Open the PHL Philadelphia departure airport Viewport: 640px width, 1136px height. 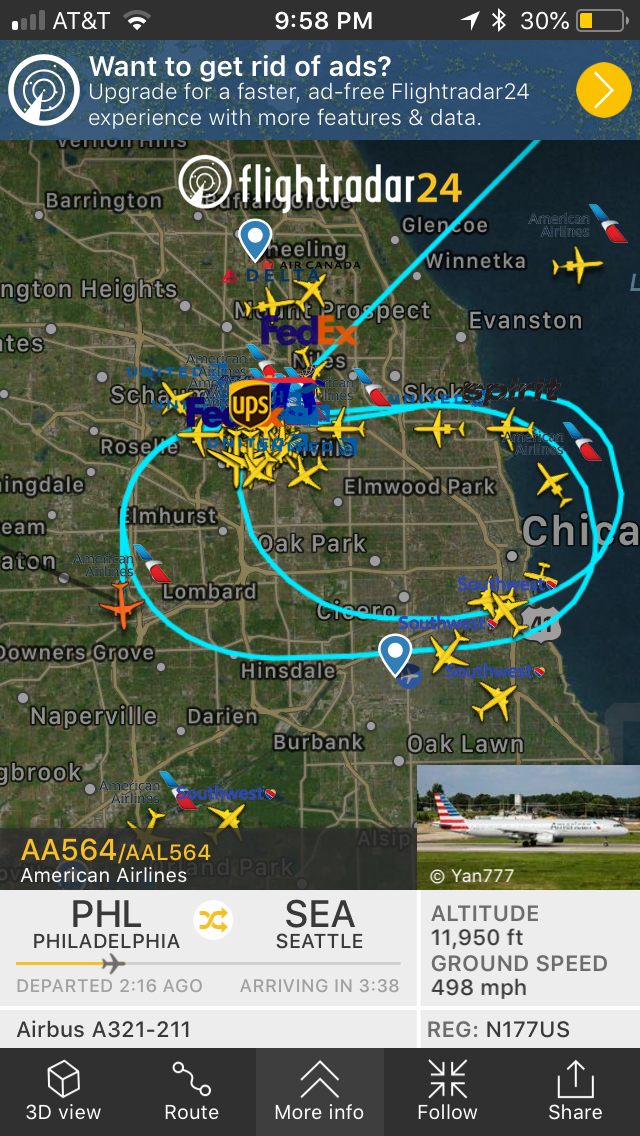pyautogui.click(x=106, y=924)
